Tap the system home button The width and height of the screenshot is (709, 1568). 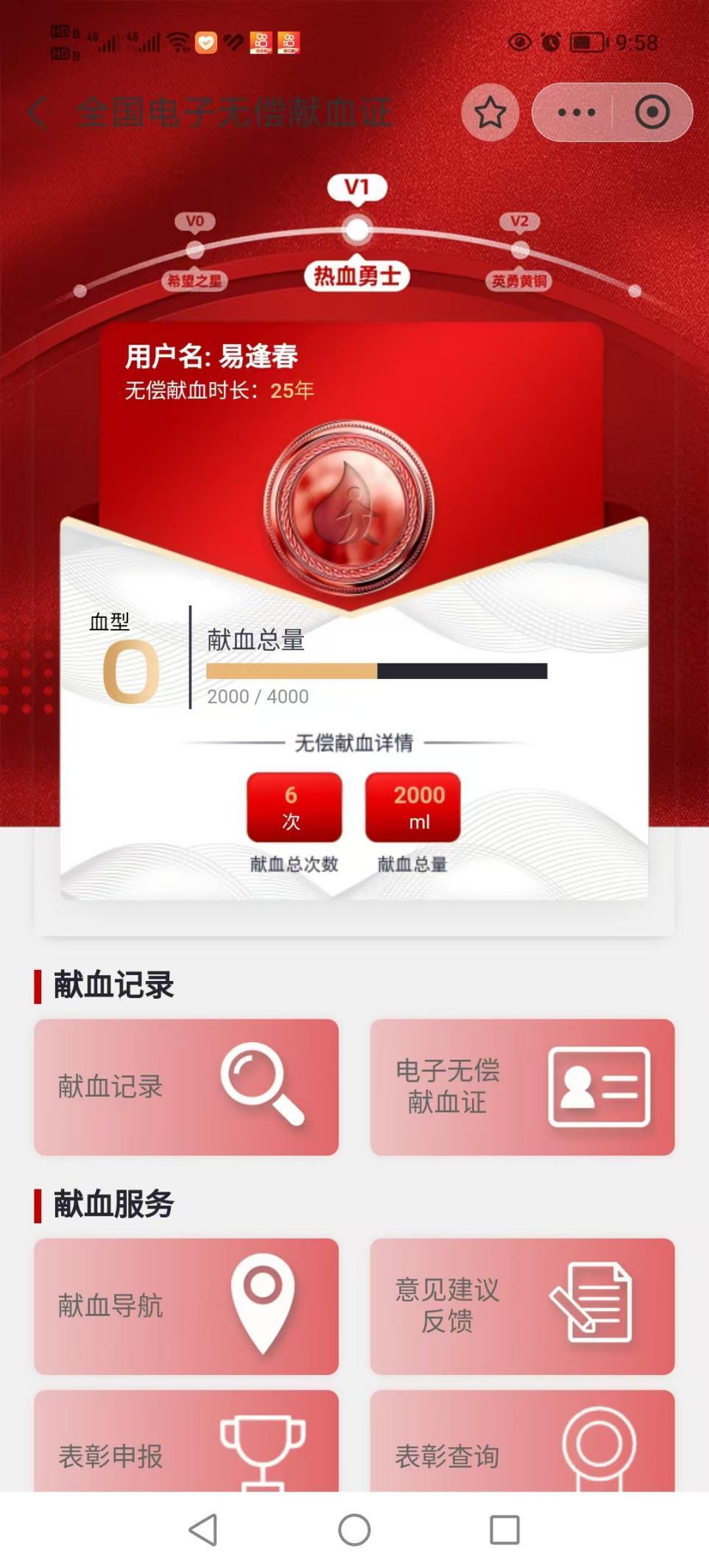354,1530
